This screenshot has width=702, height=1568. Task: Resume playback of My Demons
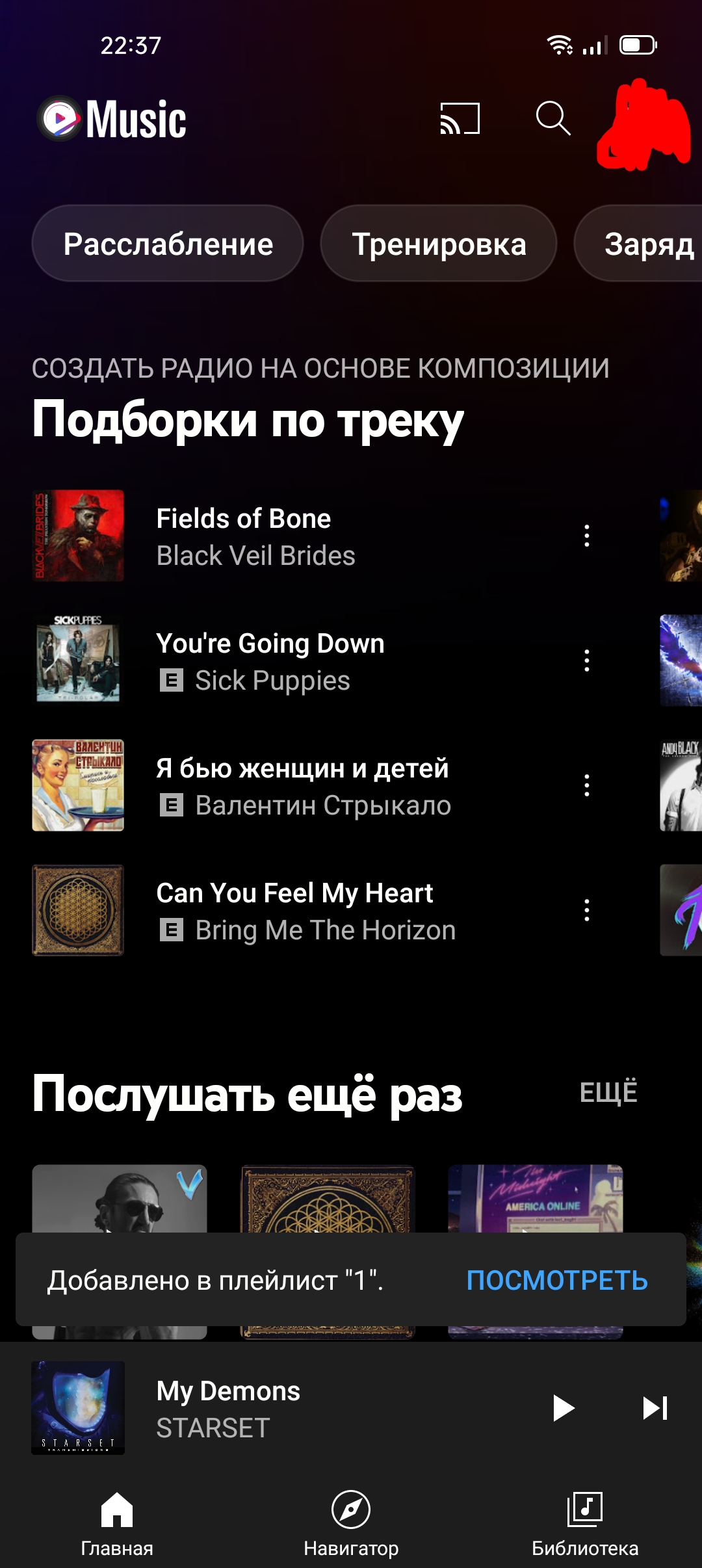click(563, 1408)
